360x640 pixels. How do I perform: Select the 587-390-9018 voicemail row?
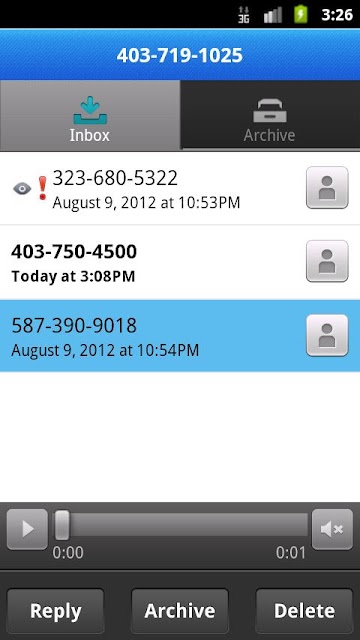180,336
